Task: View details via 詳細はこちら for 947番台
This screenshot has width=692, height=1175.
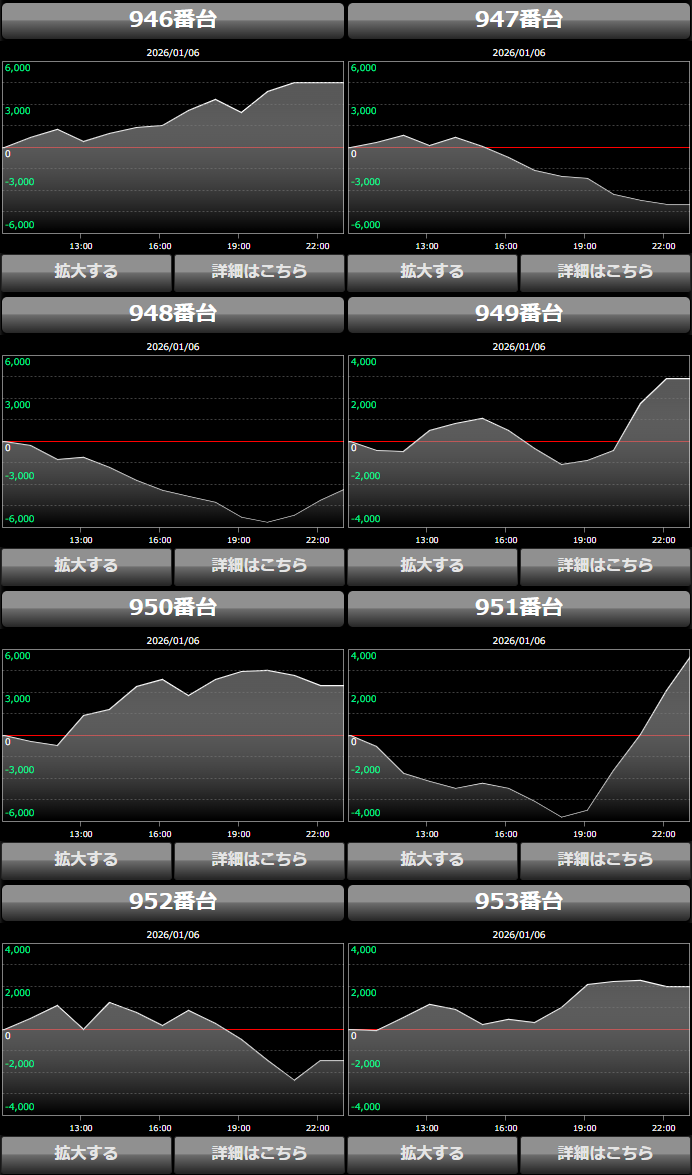Action: pos(605,272)
